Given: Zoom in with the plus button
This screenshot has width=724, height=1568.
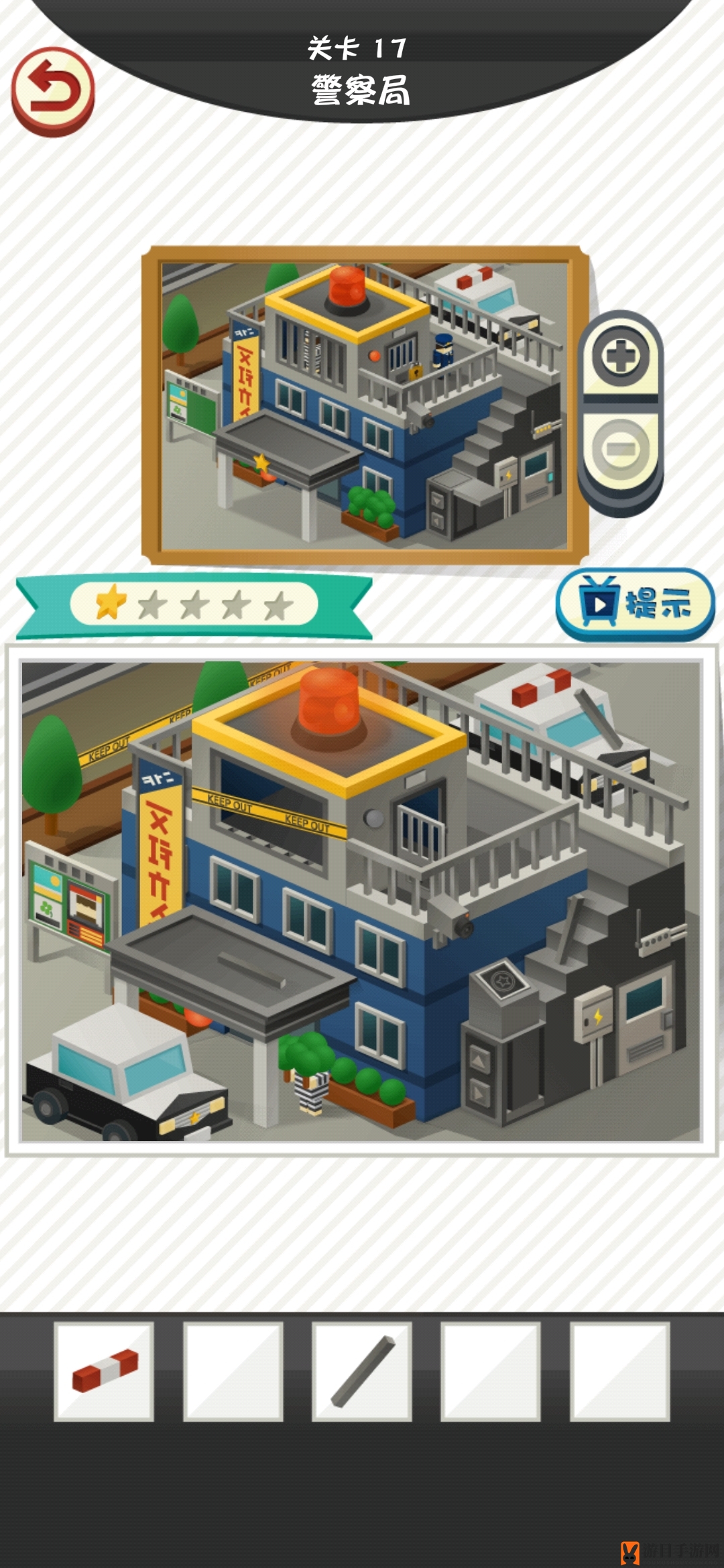Looking at the screenshot, I should pyautogui.click(x=620, y=356).
